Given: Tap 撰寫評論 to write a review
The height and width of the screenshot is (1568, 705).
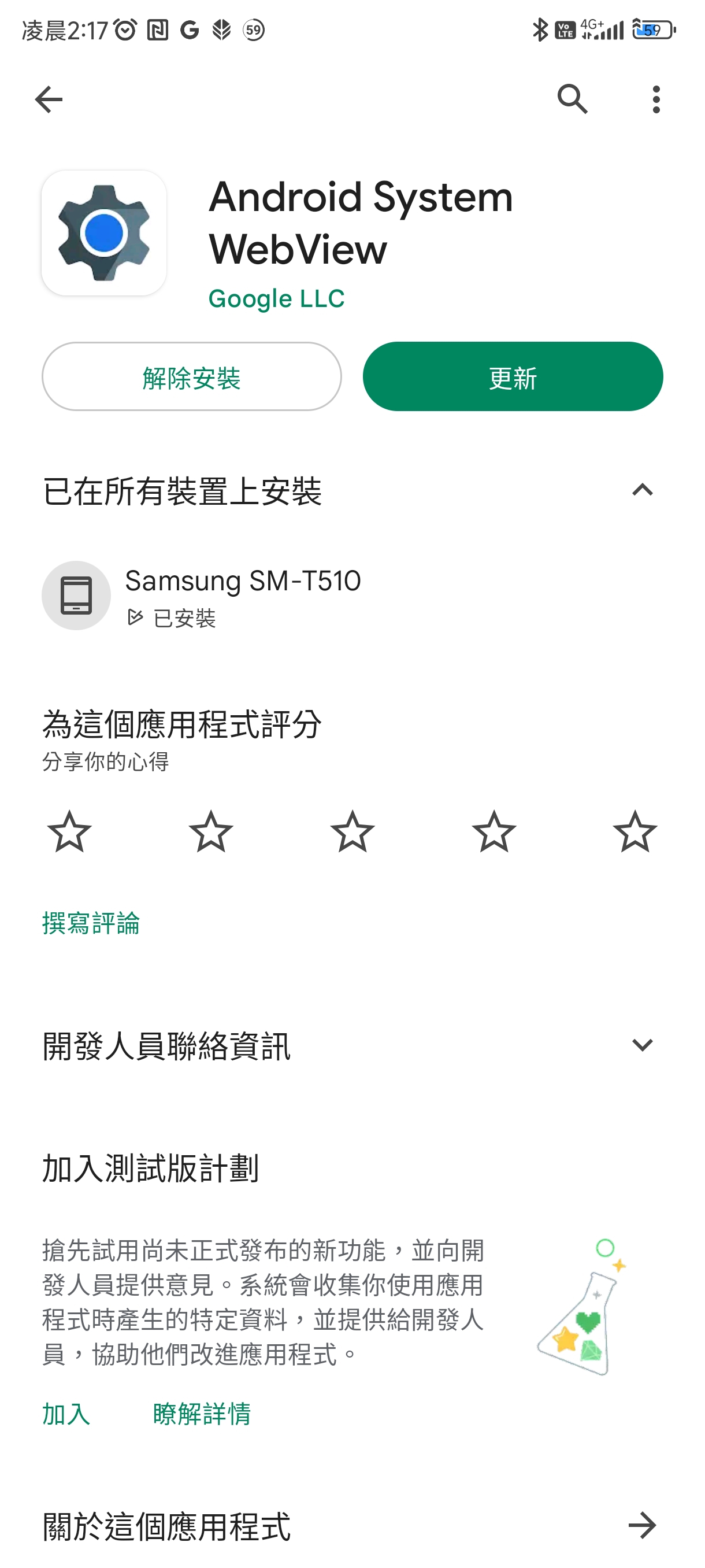Looking at the screenshot, I should [91, 923].
